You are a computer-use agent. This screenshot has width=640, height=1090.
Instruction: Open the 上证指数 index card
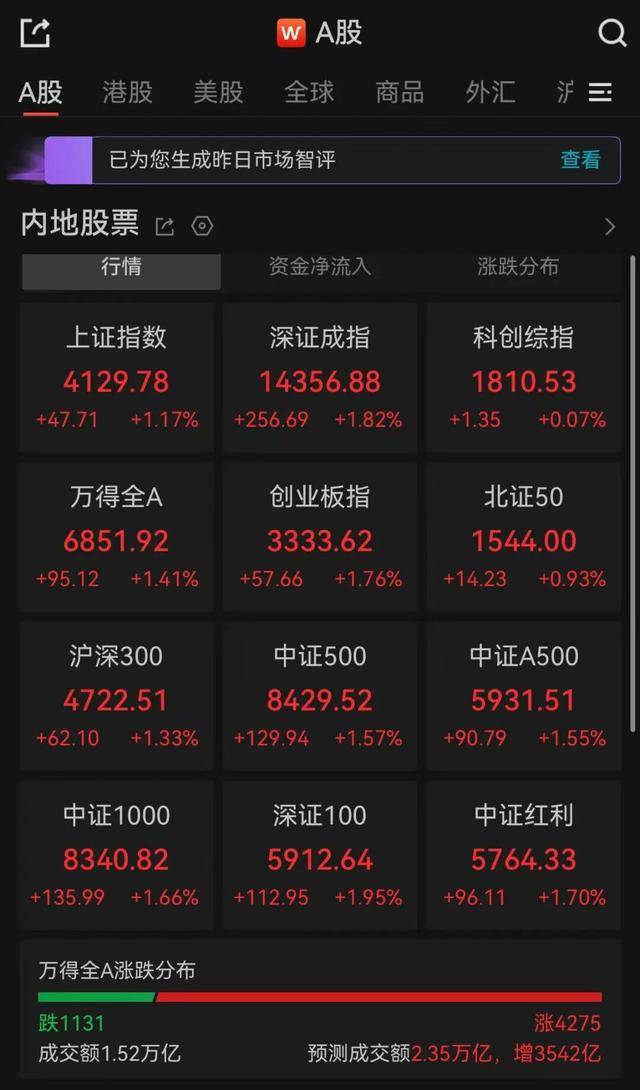click(116, 378)
